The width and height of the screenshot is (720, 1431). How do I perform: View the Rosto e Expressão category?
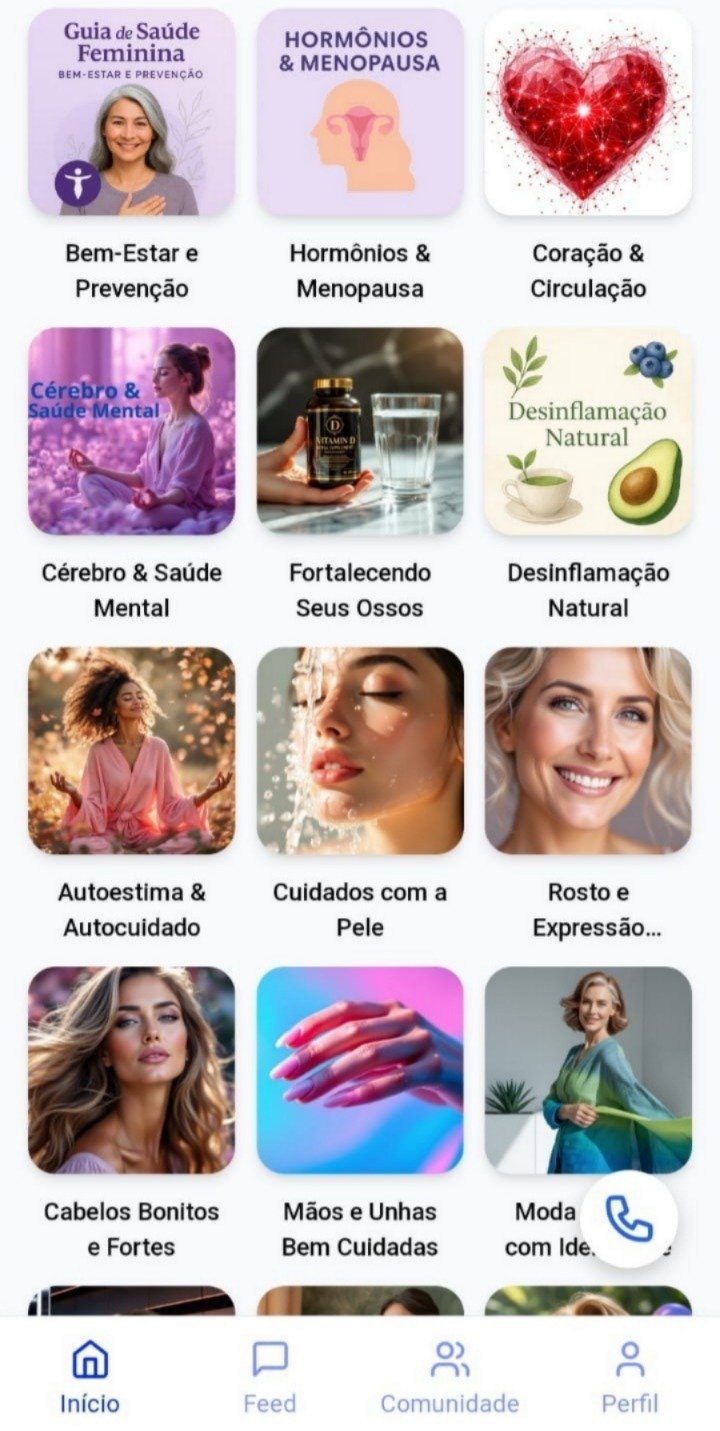click(x=588, y=751)
